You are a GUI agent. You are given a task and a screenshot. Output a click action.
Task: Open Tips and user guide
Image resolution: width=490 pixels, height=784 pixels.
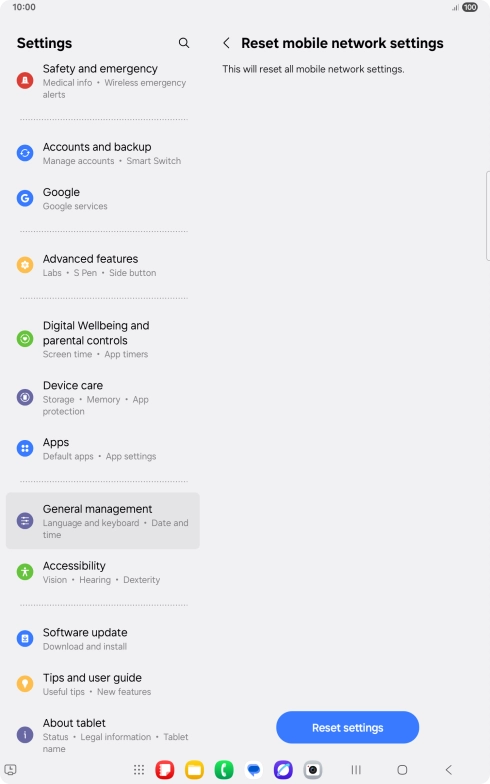103,684
